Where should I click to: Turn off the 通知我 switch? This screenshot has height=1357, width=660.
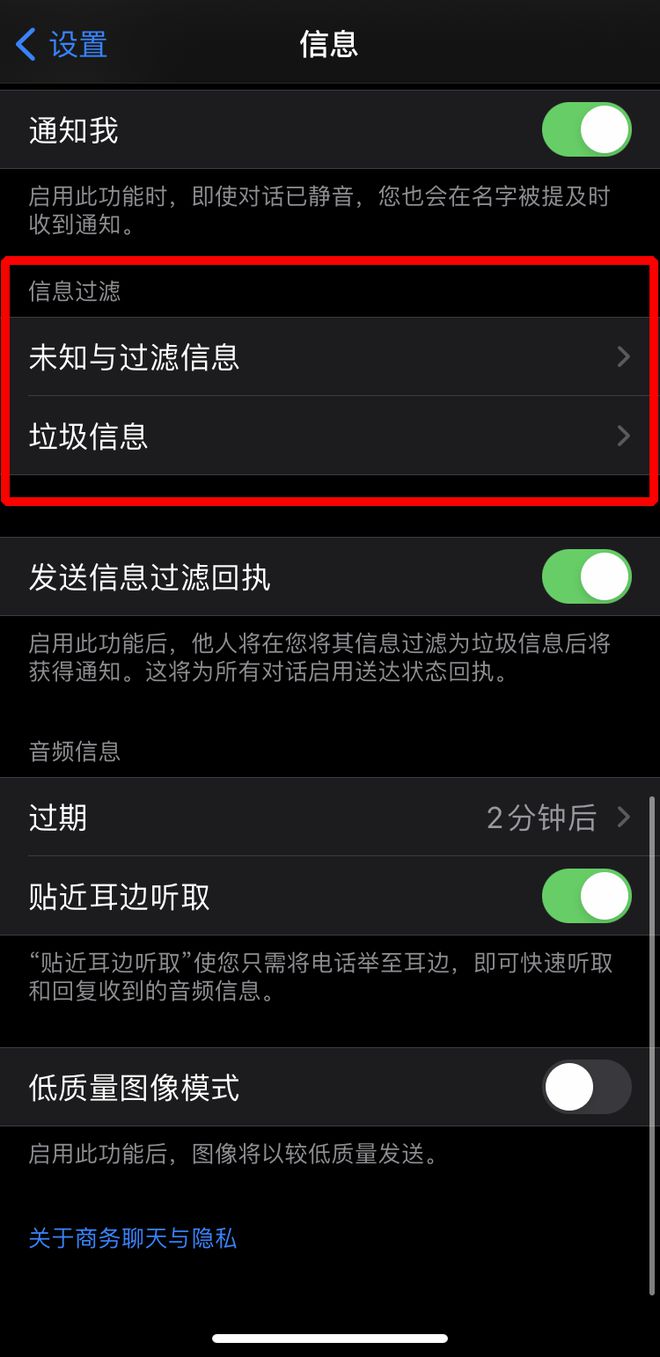click(x=586, y=131)
